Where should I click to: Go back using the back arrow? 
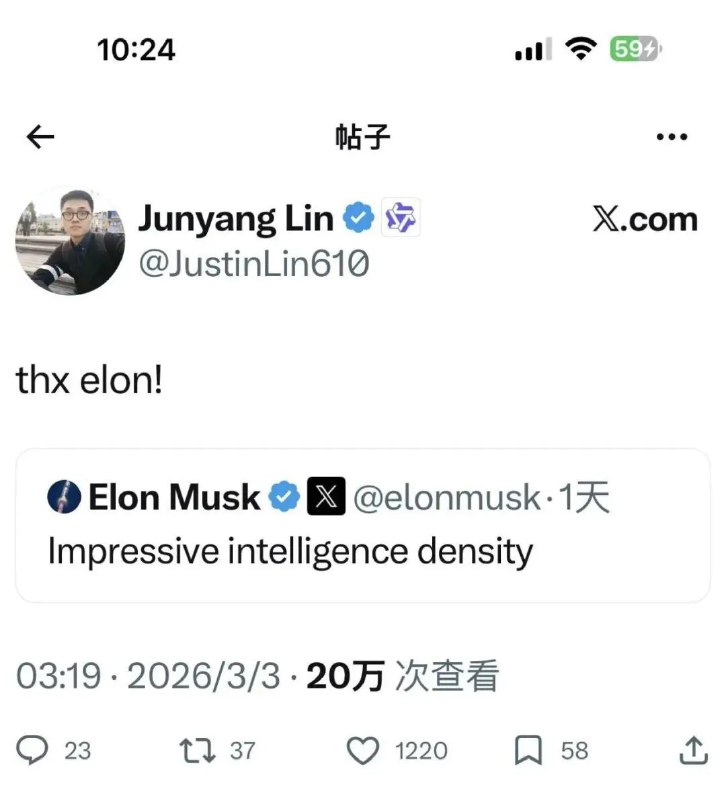point(40,136)
